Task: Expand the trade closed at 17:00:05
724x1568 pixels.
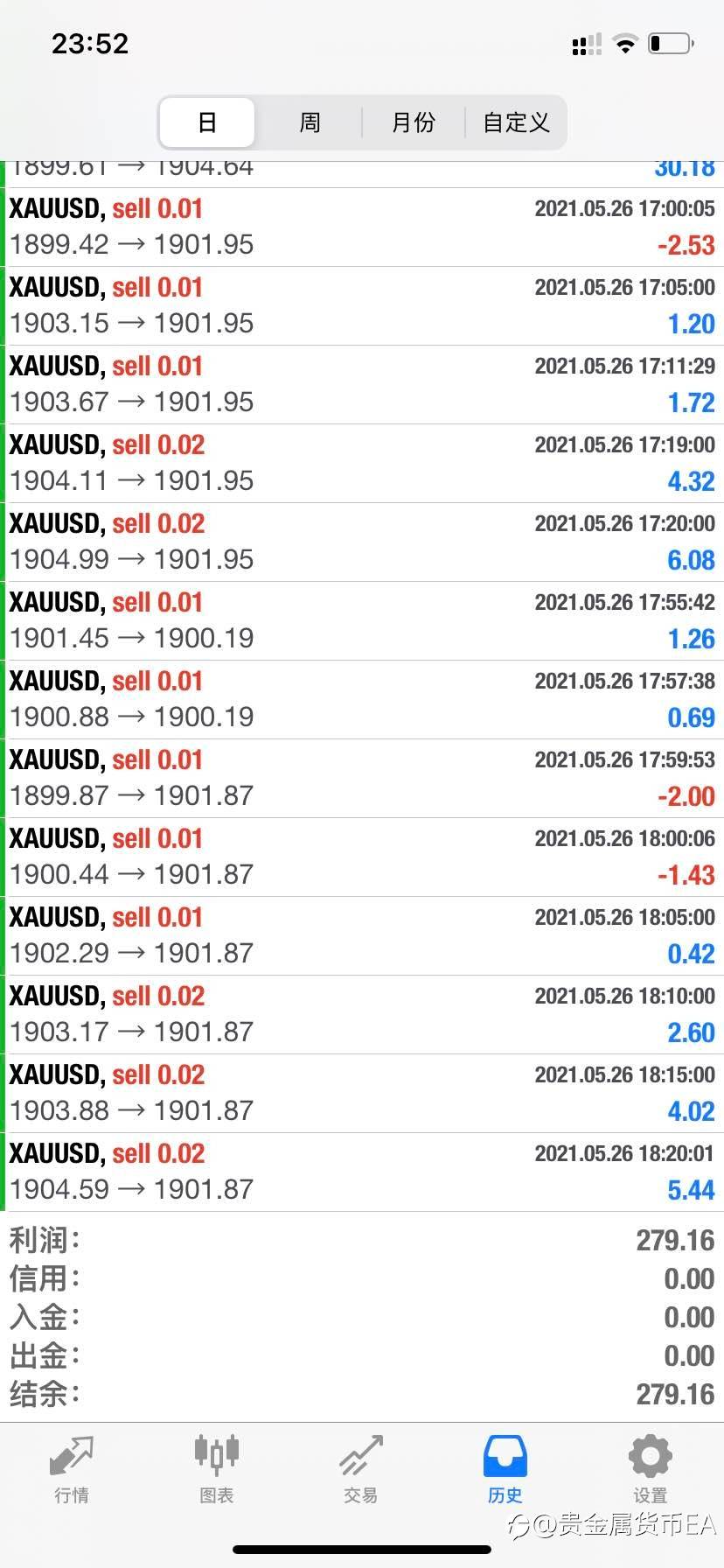Action: [x=362, y=227]
